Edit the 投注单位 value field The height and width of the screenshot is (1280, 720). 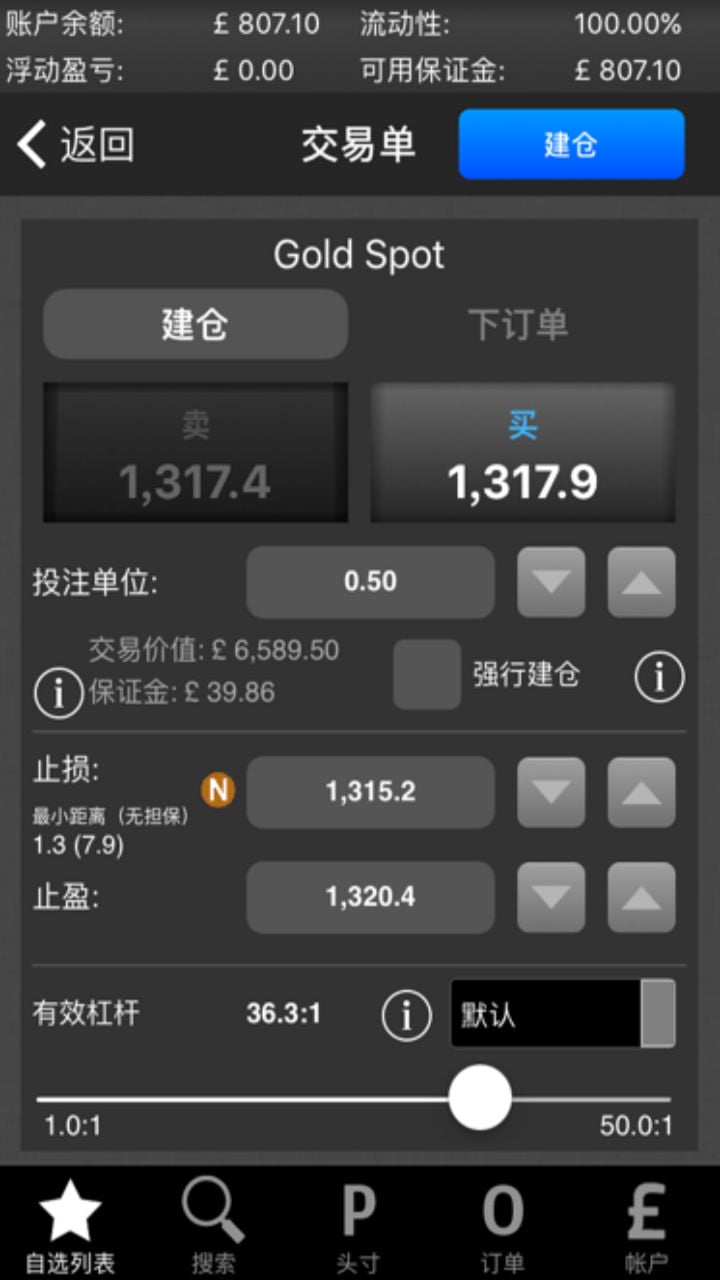(370, 582)
